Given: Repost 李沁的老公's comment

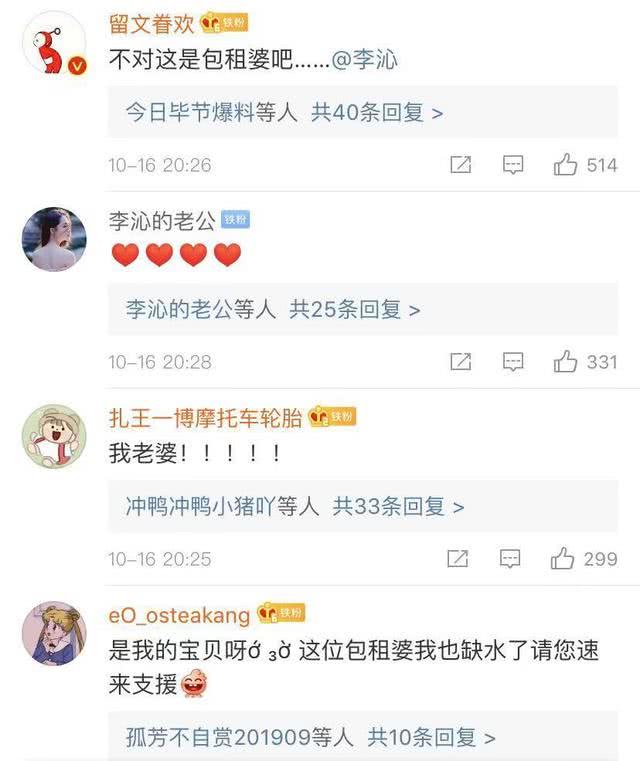Looking at the screenshot, I should coord(461,362).
